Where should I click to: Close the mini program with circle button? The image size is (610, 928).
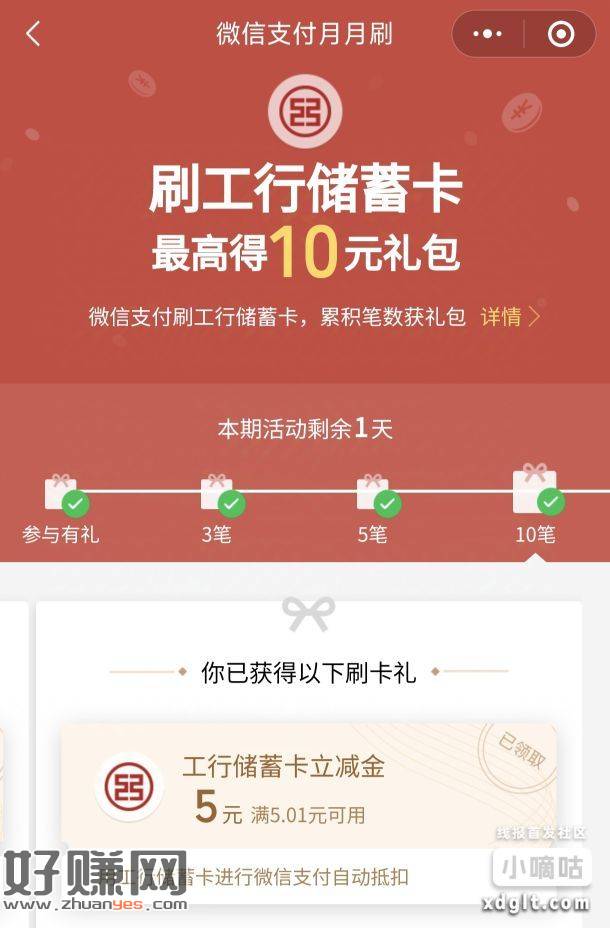(x=561, y=34)
